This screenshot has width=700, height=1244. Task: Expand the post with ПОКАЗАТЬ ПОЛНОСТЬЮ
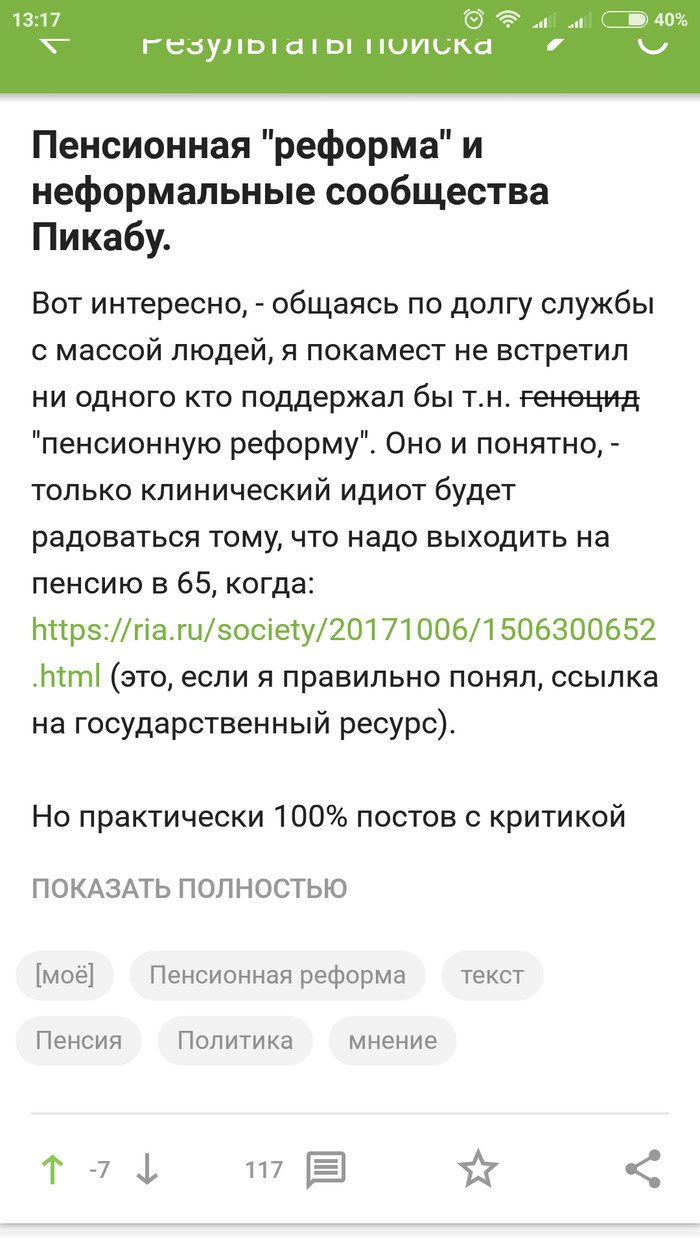pyautogui.click(x=189, y=888)
